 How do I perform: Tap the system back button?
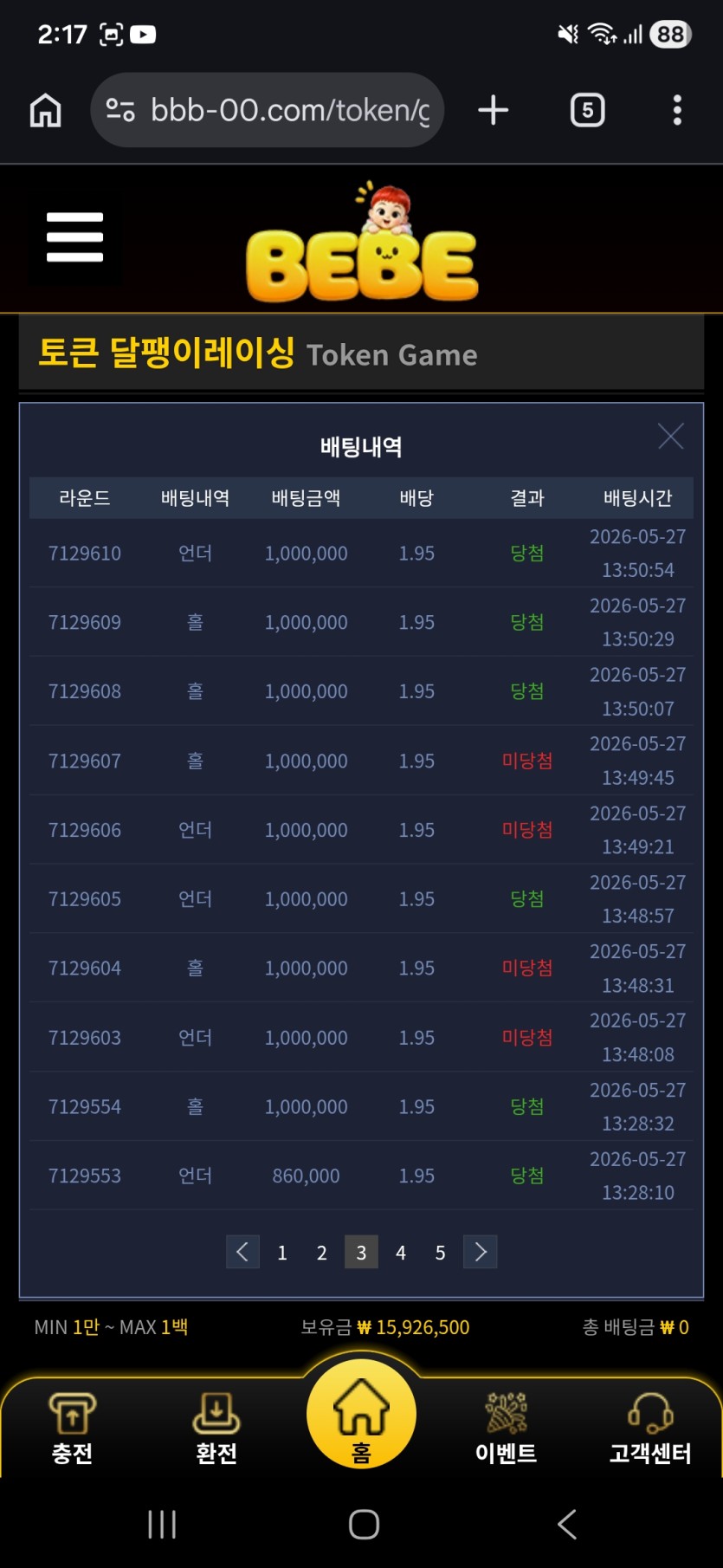(567, 1524)
